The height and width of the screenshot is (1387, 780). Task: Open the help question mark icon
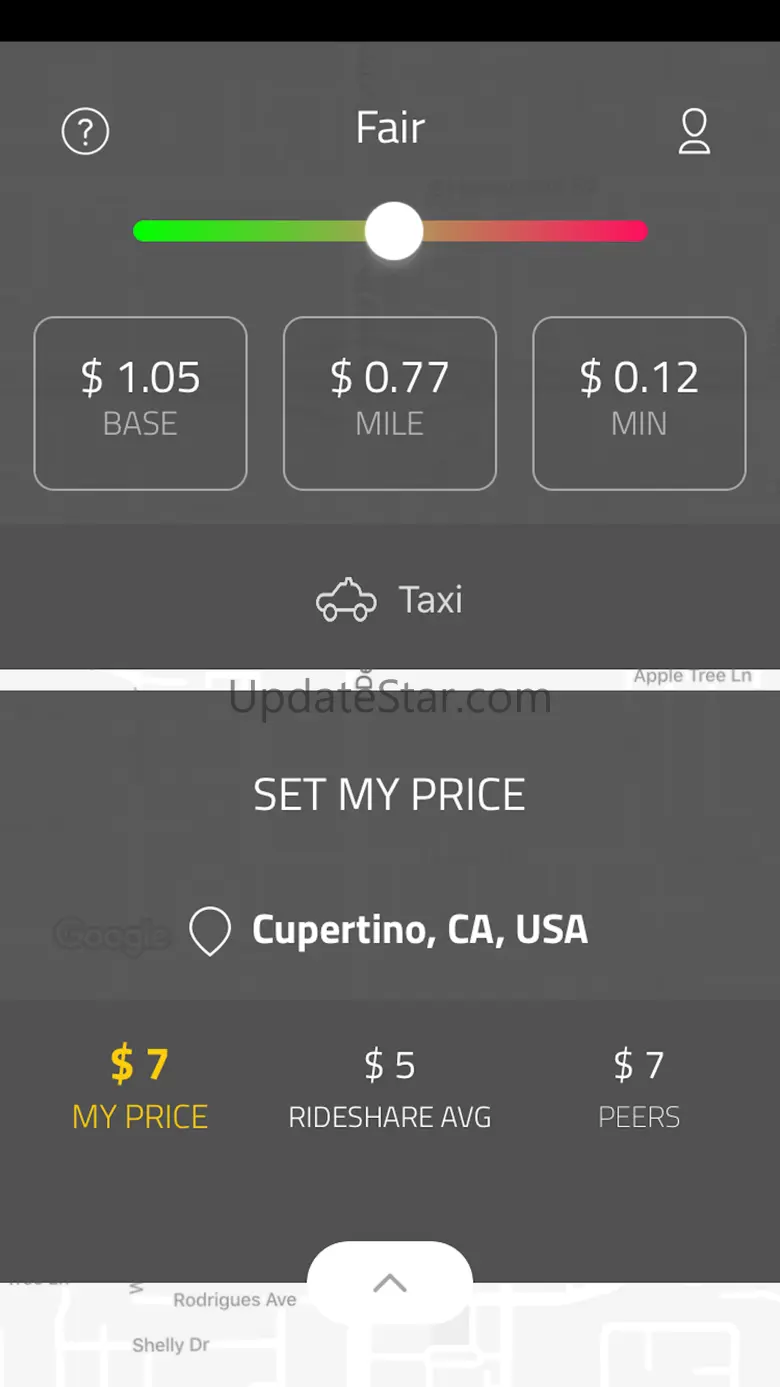coord(85,131)
